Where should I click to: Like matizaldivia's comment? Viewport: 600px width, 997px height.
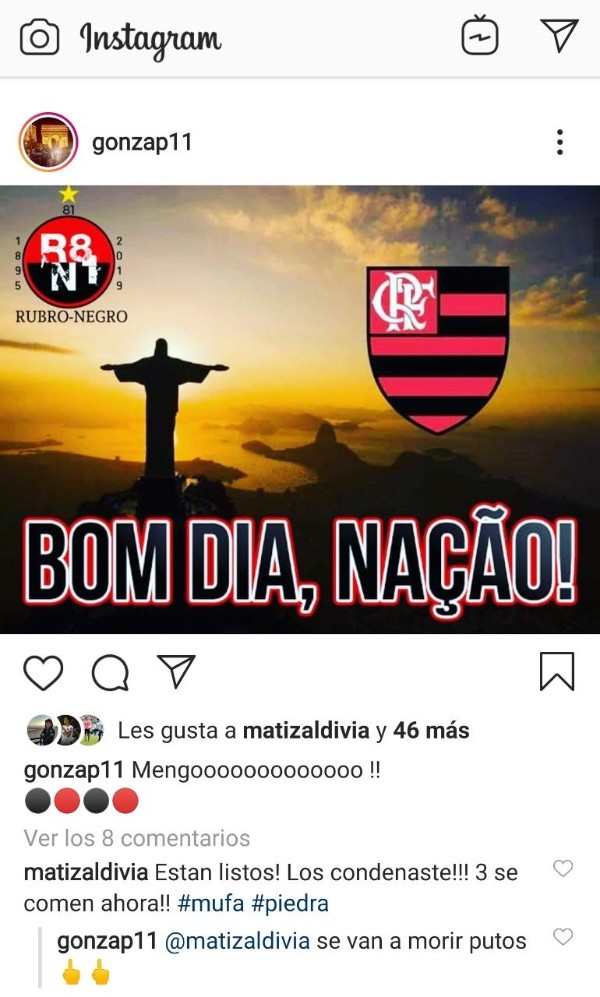[x=563, y=869]
